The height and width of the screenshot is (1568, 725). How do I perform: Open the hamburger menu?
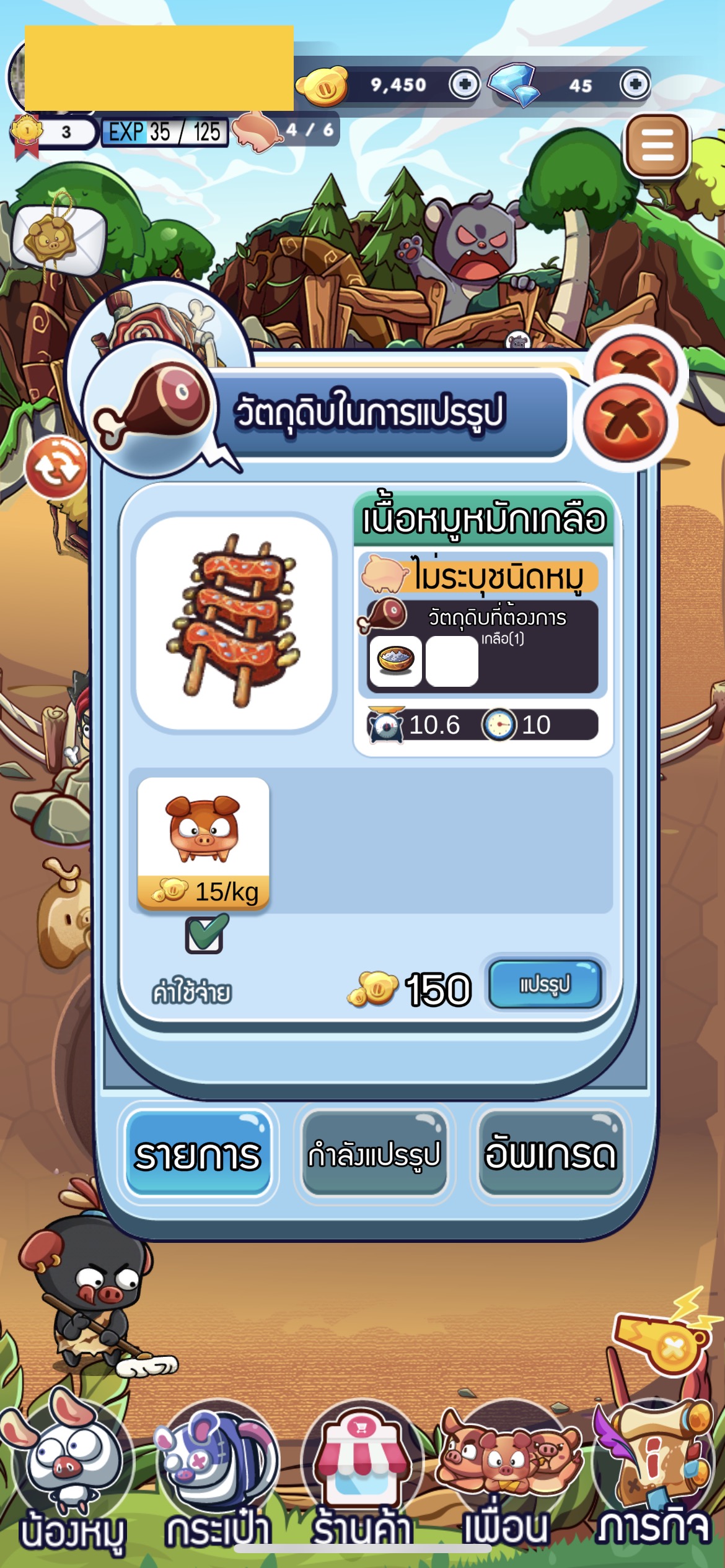(x=657, y=146)
